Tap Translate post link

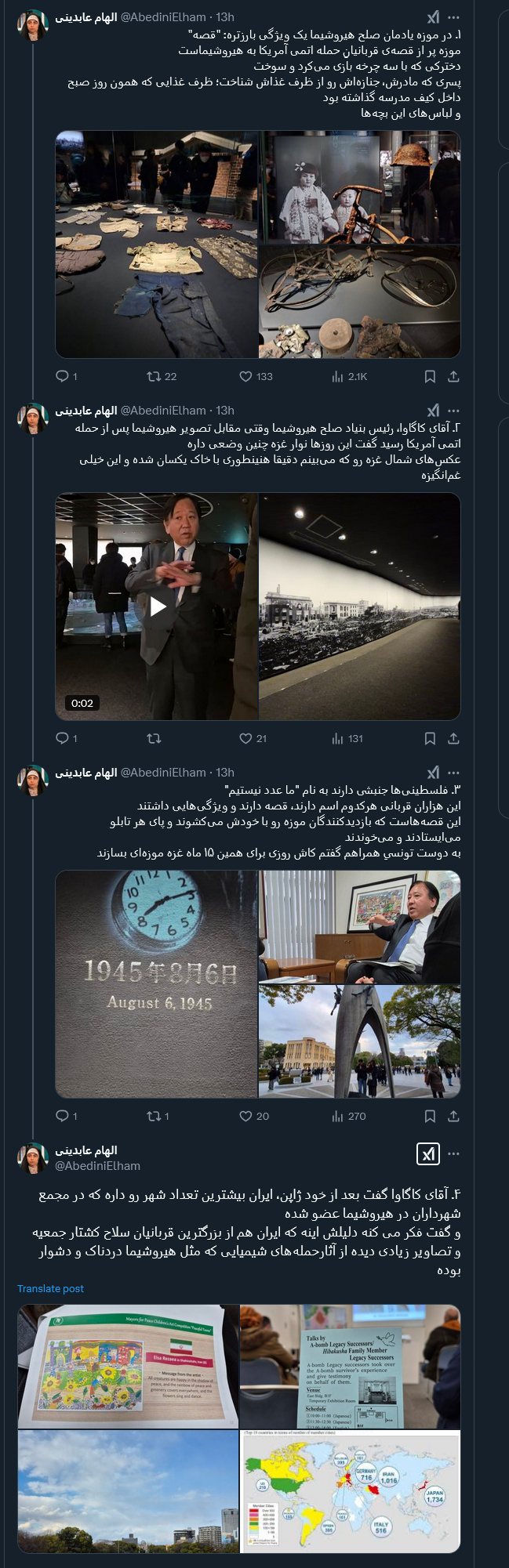point(50,1289)
